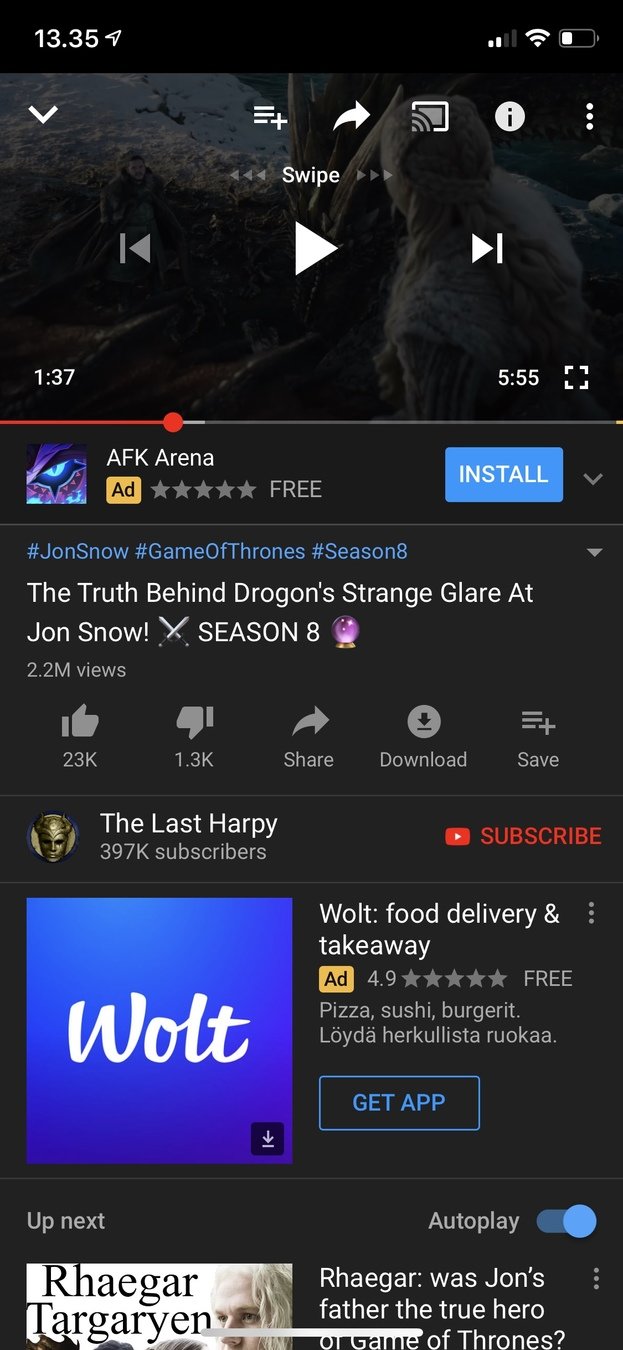The width and height of the screenshot is (623, 1350).
Task: Play the paused video
Action: click(315, 248)
